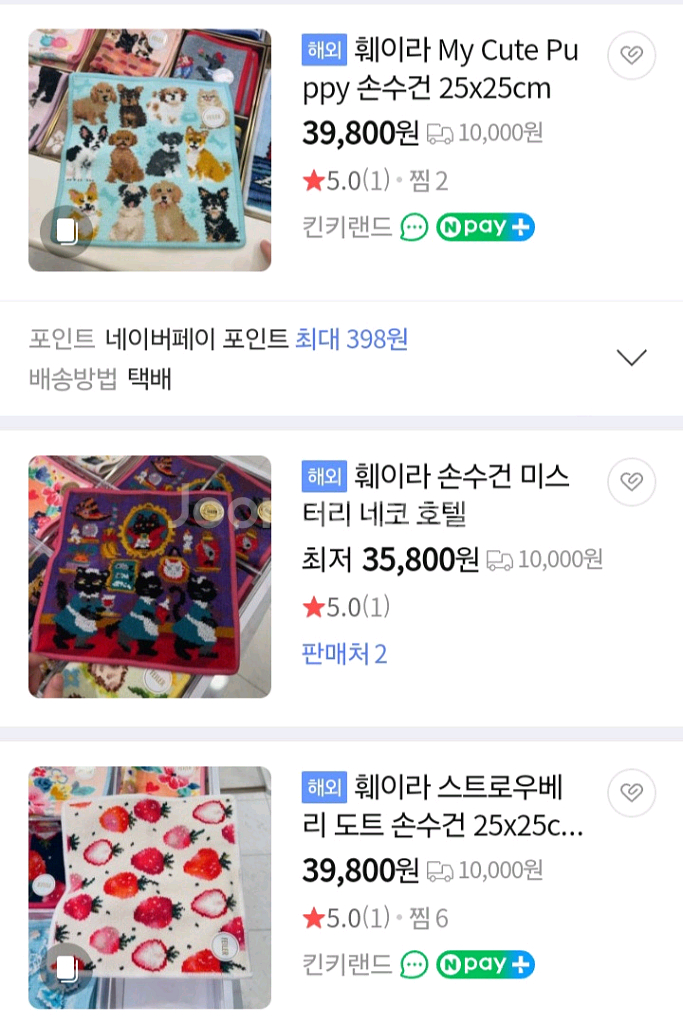
Task: Open the 훼이라 My Cute Puppy 손수건 title
Action: 440,69
